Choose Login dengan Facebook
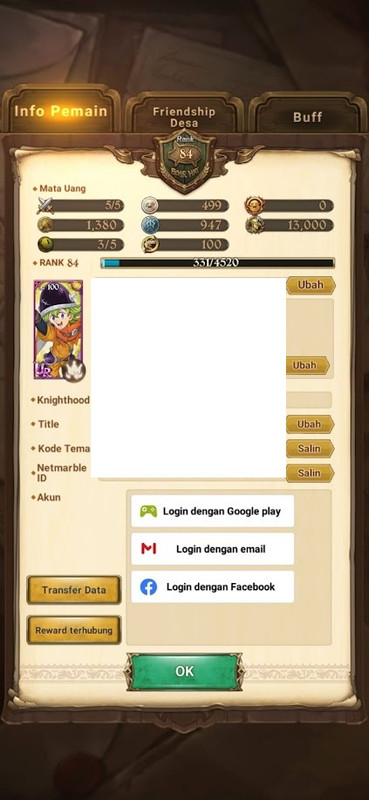The width and height of the screenshot is (369, 800). [212, 587]
